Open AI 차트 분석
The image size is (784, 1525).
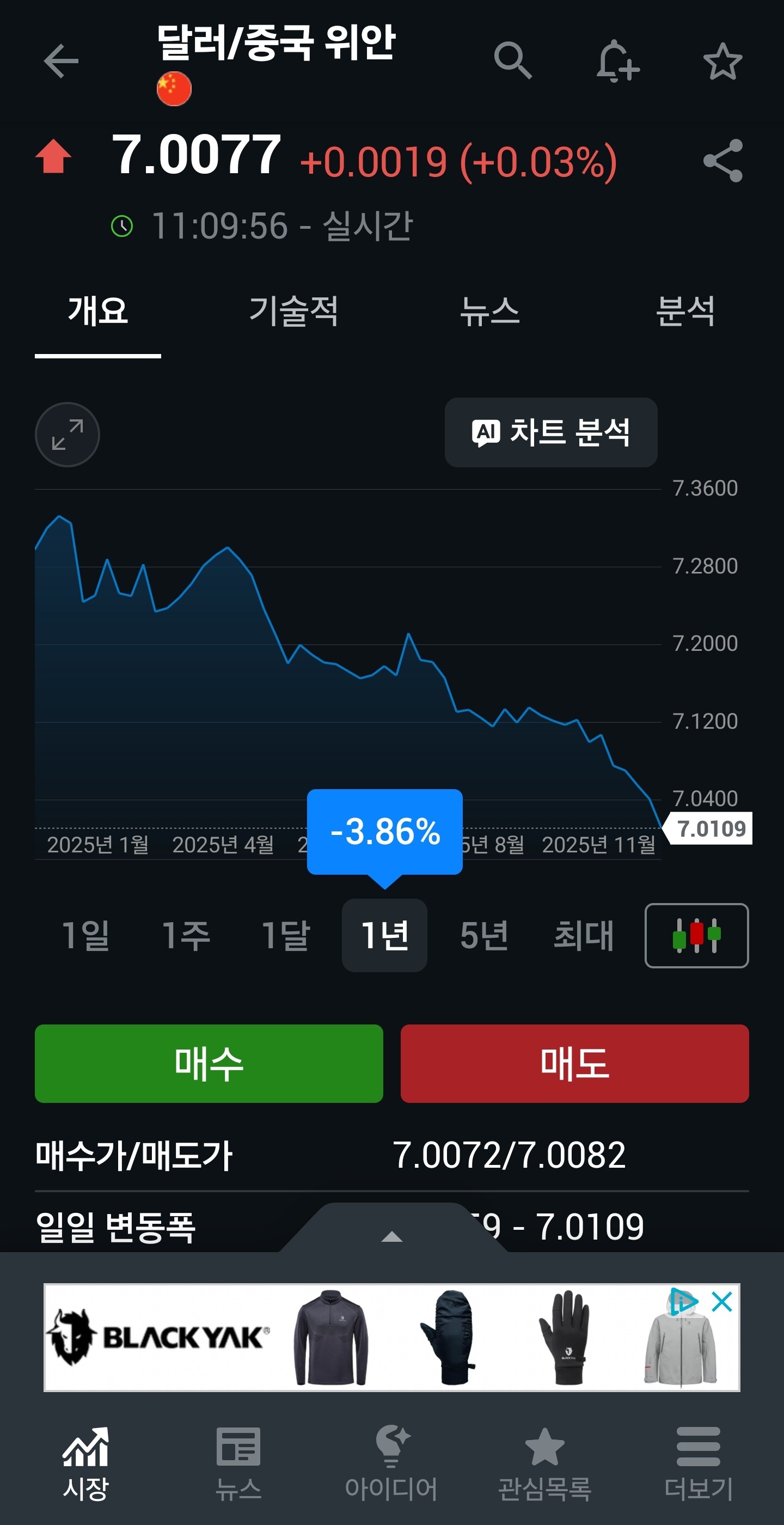(x=550, y=432)
